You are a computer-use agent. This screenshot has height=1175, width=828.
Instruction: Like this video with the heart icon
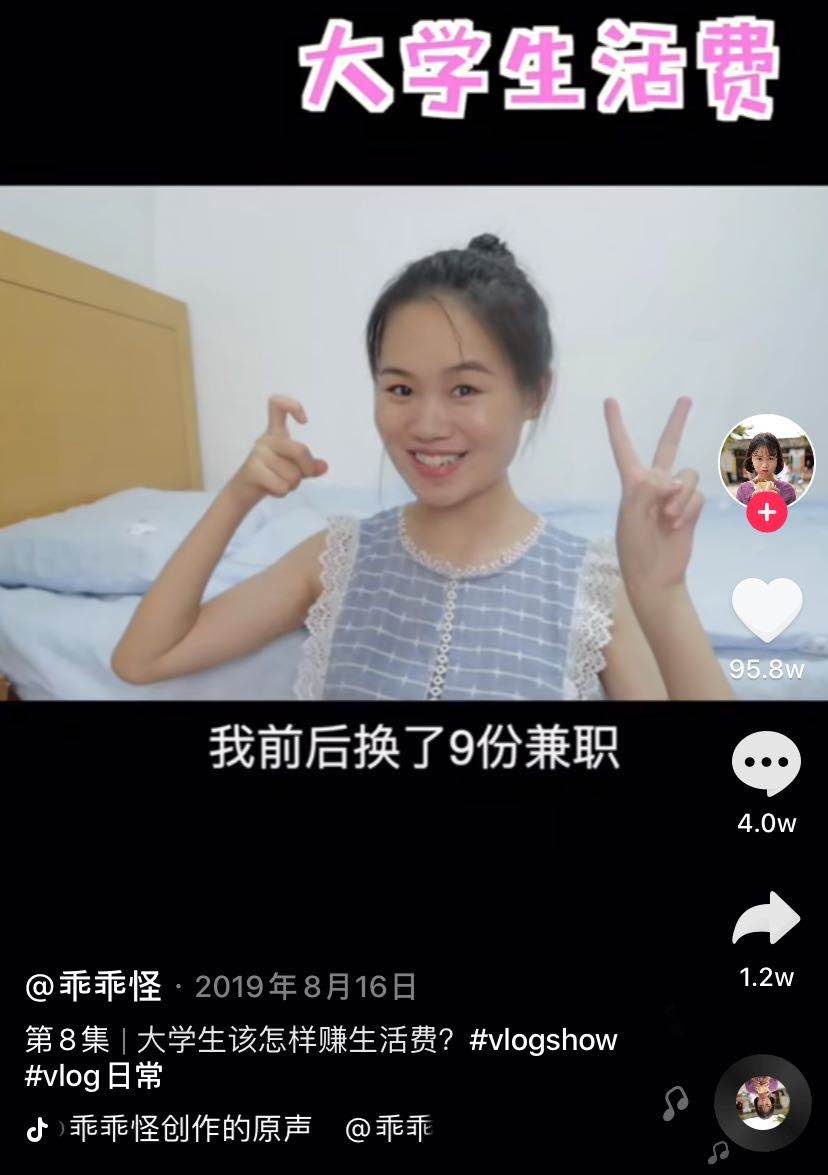click(767, 611)
